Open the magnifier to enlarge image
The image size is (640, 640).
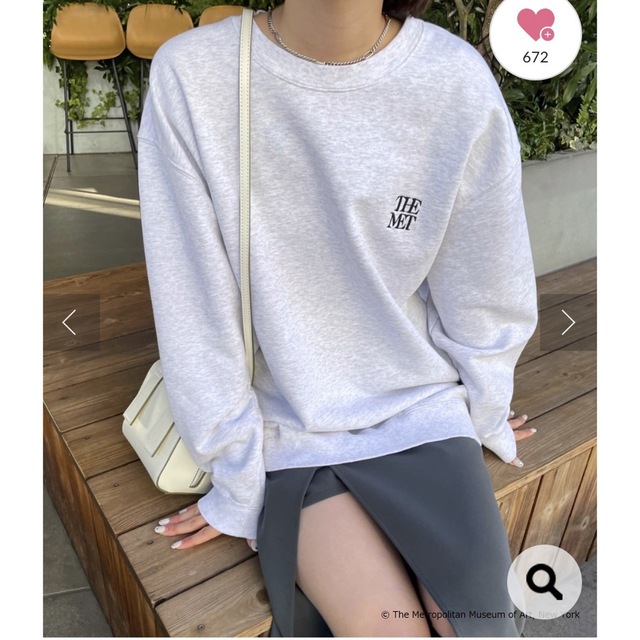pos(544,583)
